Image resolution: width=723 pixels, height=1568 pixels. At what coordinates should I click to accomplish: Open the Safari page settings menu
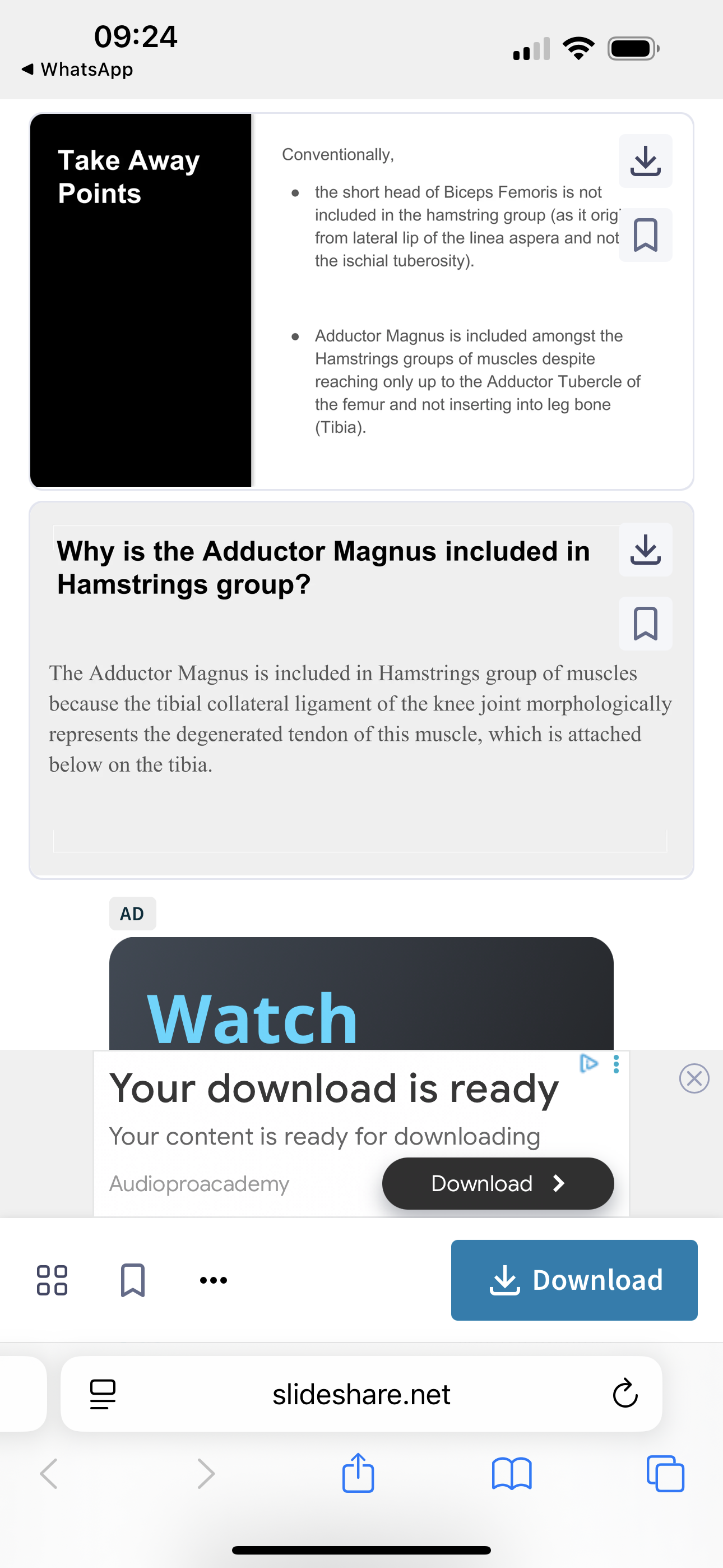[x=103, y=1394]
